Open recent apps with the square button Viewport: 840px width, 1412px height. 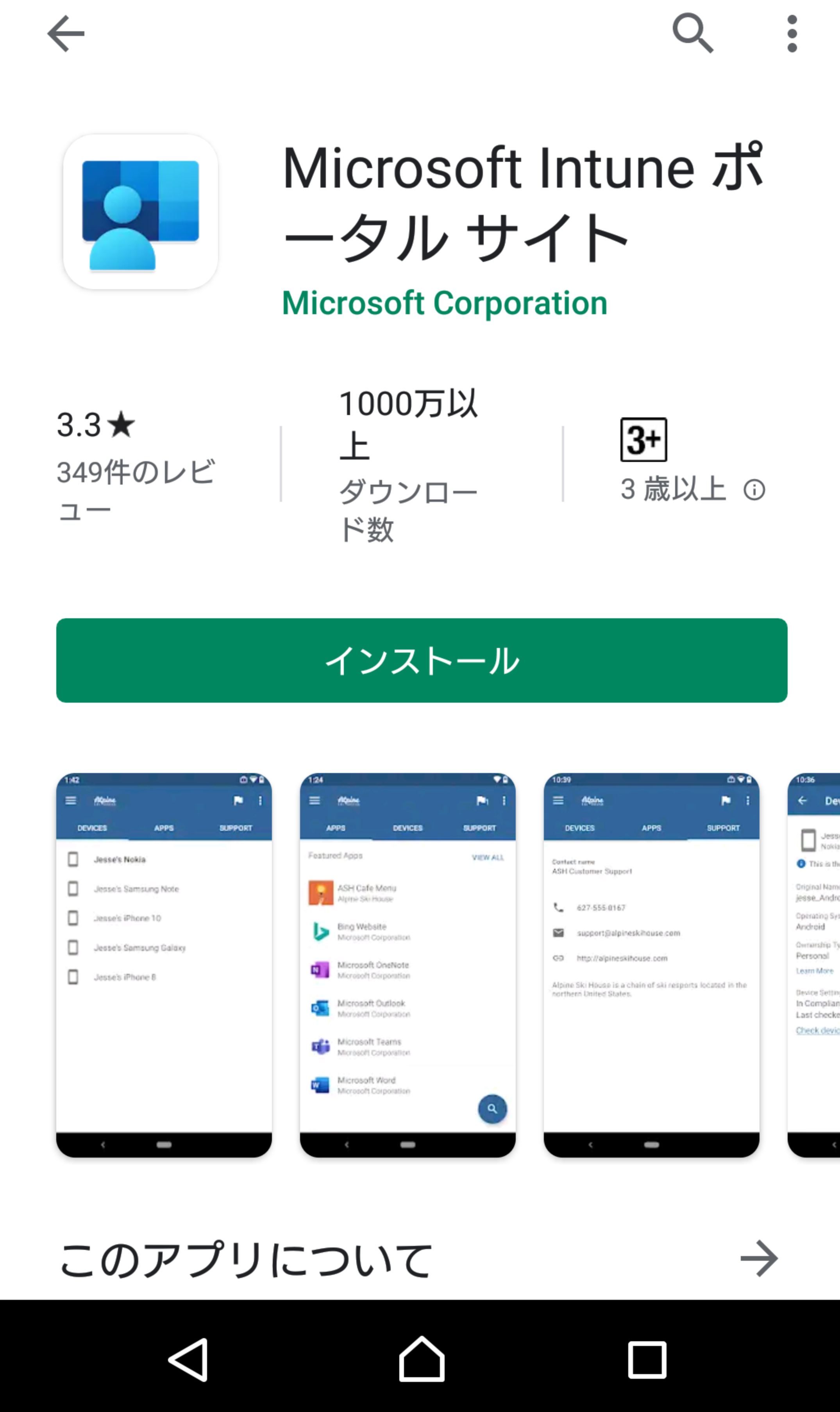pos(647,1359)
